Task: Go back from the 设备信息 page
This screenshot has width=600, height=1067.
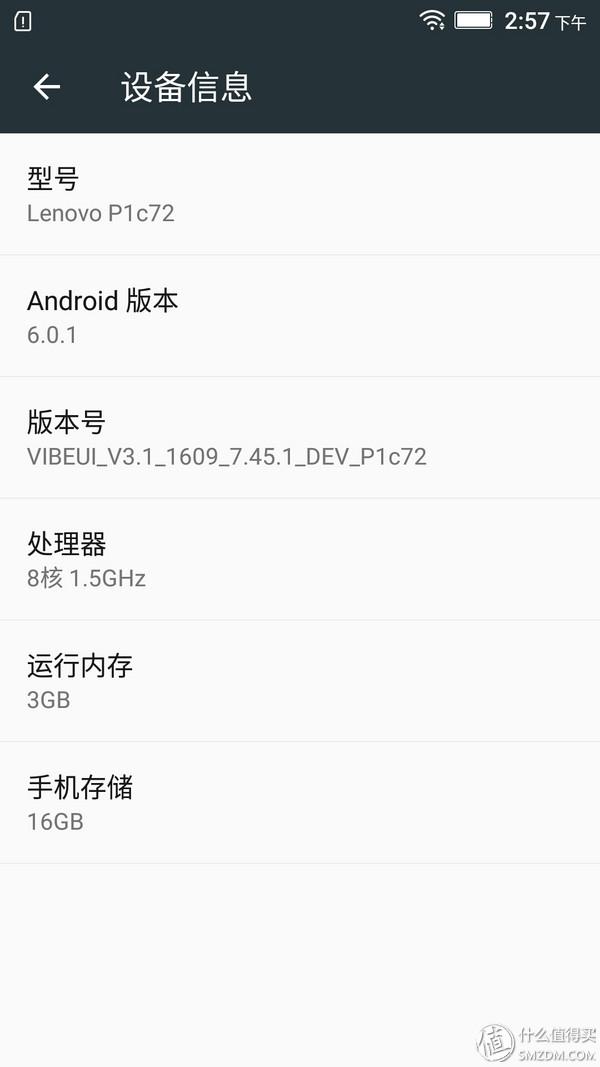Action: (x=47, y=87)
